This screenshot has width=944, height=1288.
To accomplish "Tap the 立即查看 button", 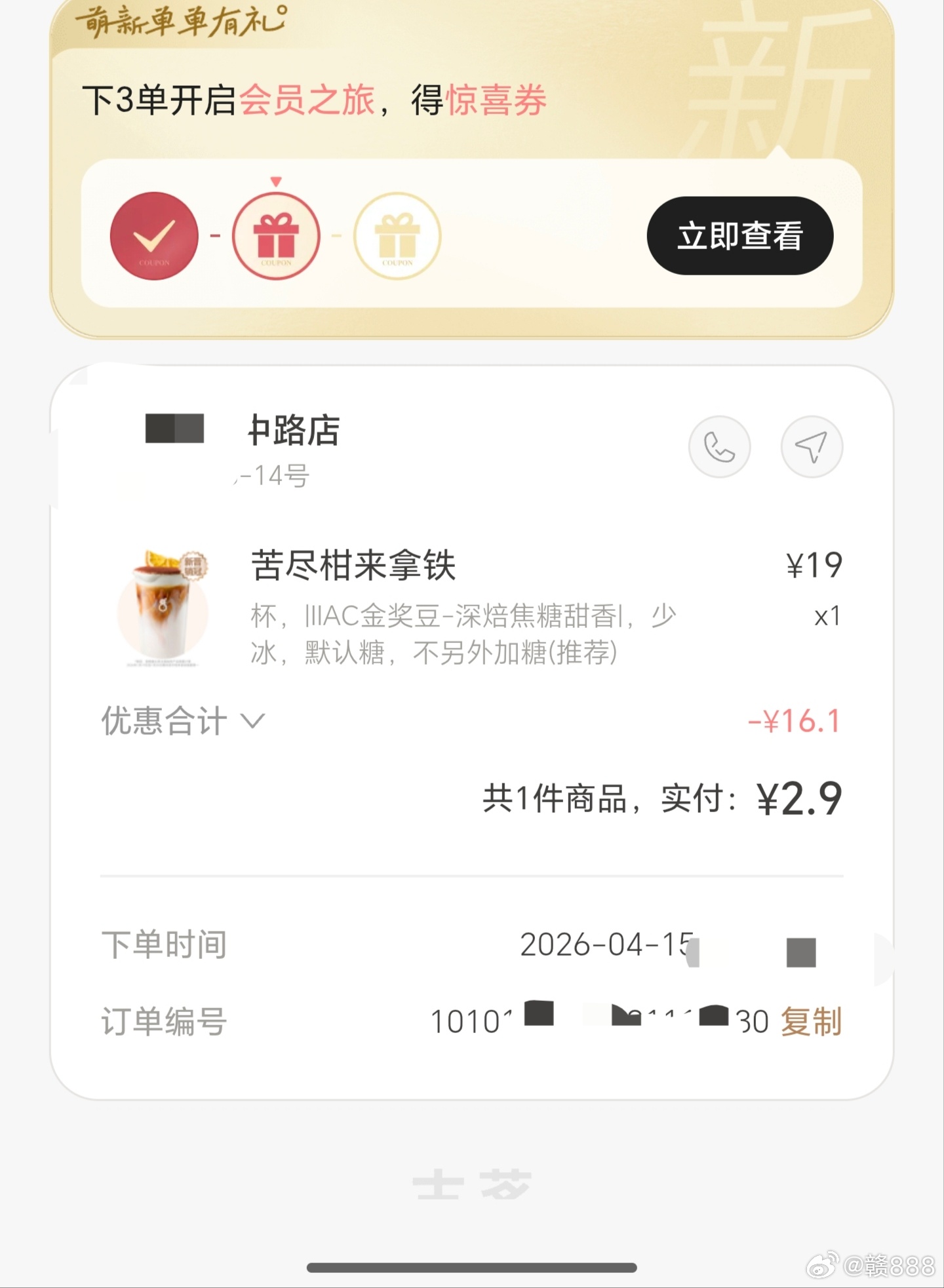I will (739, 236).
